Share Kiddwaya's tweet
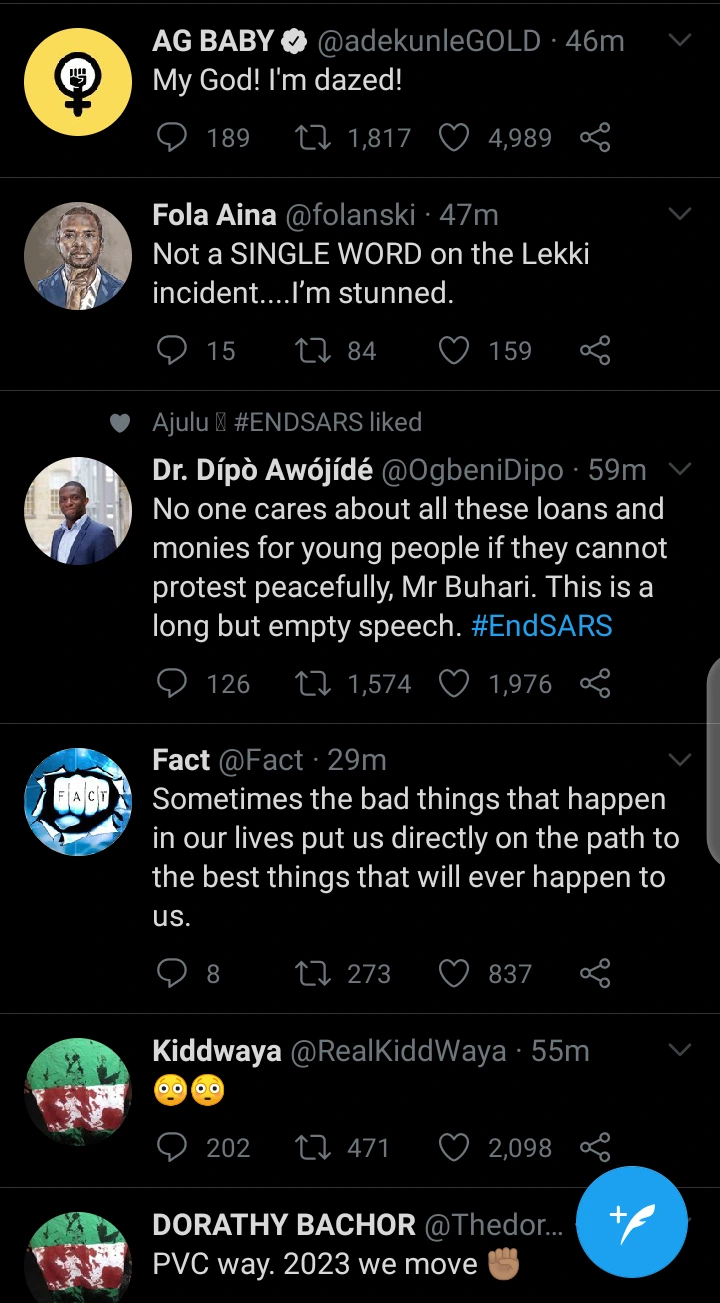 (x=595, y=1147)
